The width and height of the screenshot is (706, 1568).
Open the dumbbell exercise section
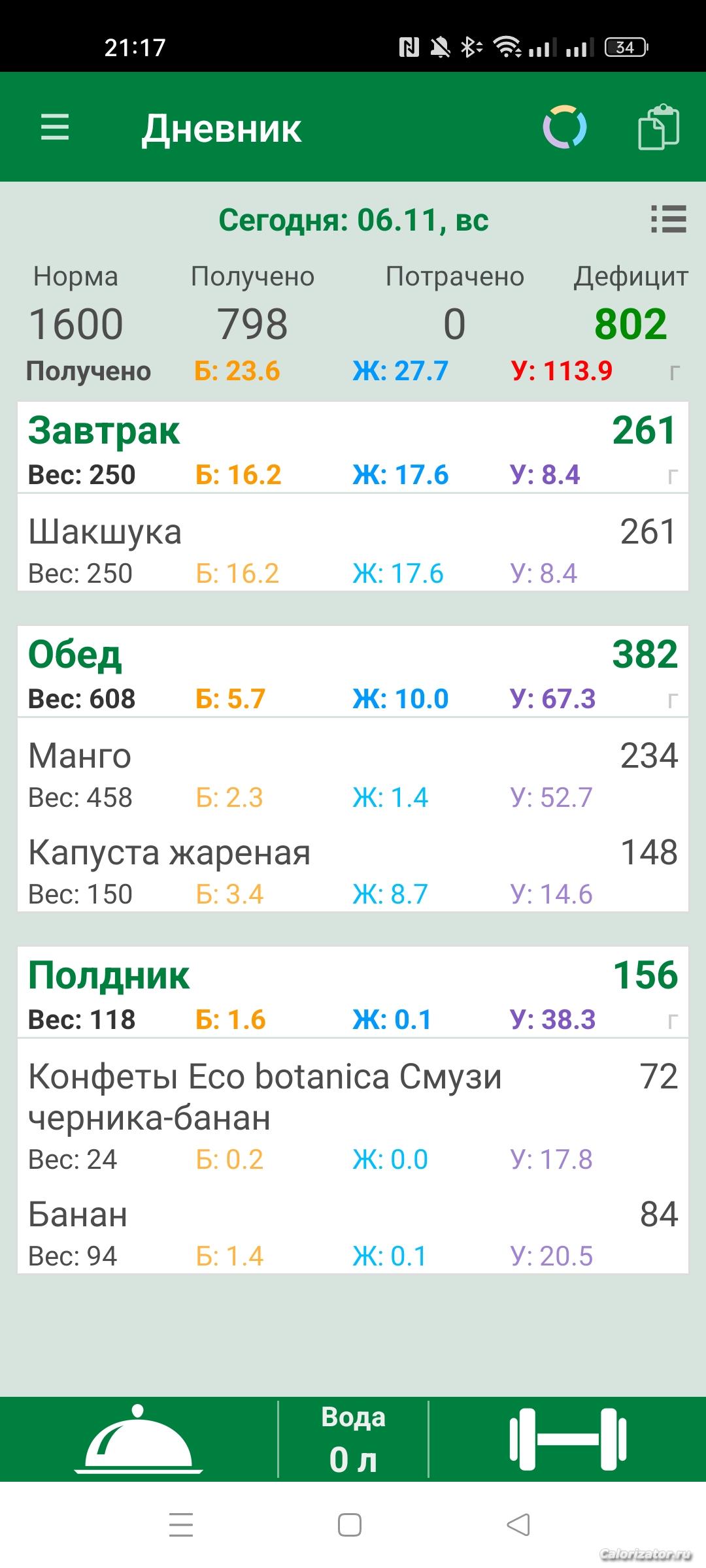coord(567,1439)
